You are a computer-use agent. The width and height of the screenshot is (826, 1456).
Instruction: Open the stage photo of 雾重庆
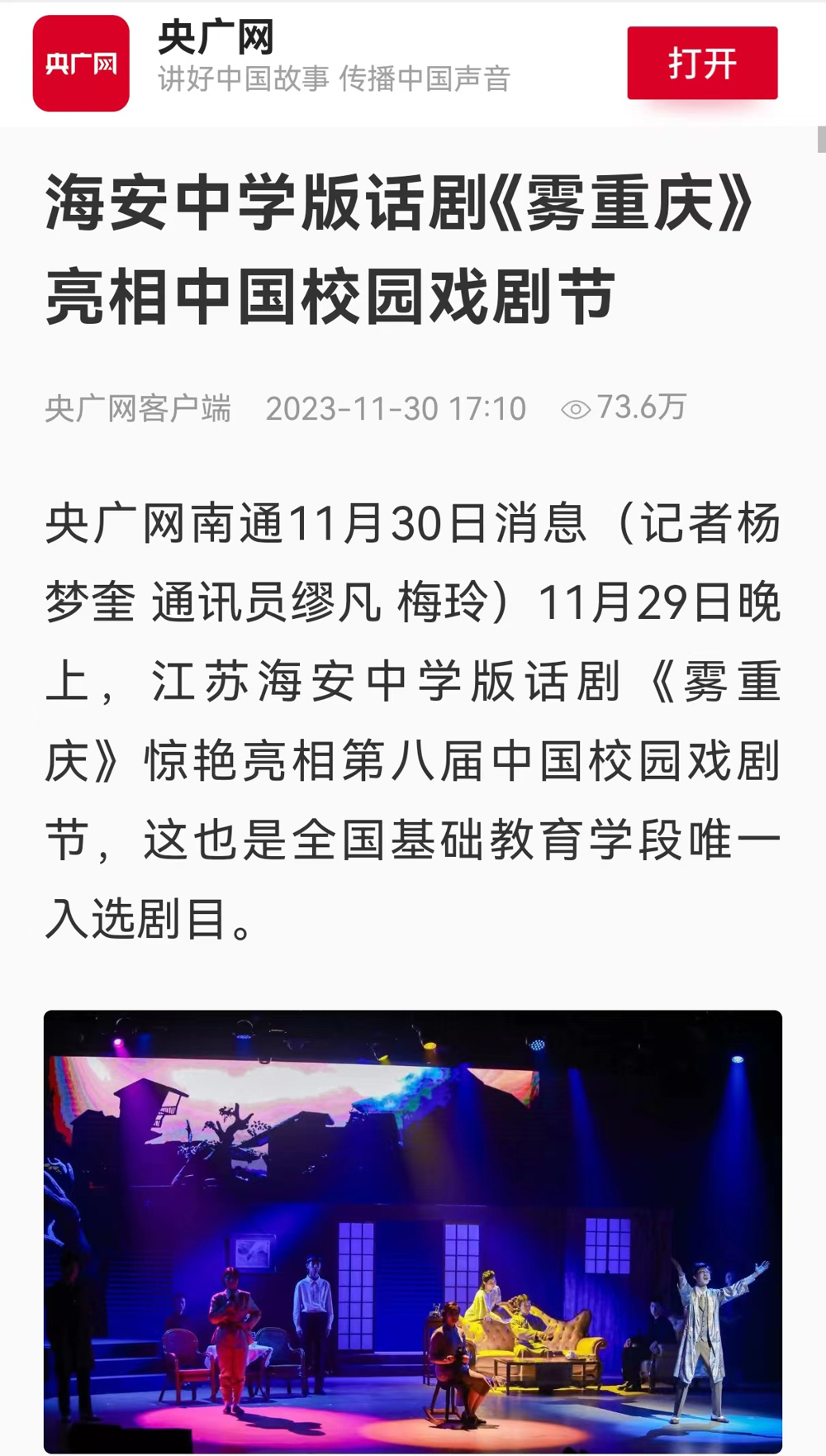(413, 1231)
